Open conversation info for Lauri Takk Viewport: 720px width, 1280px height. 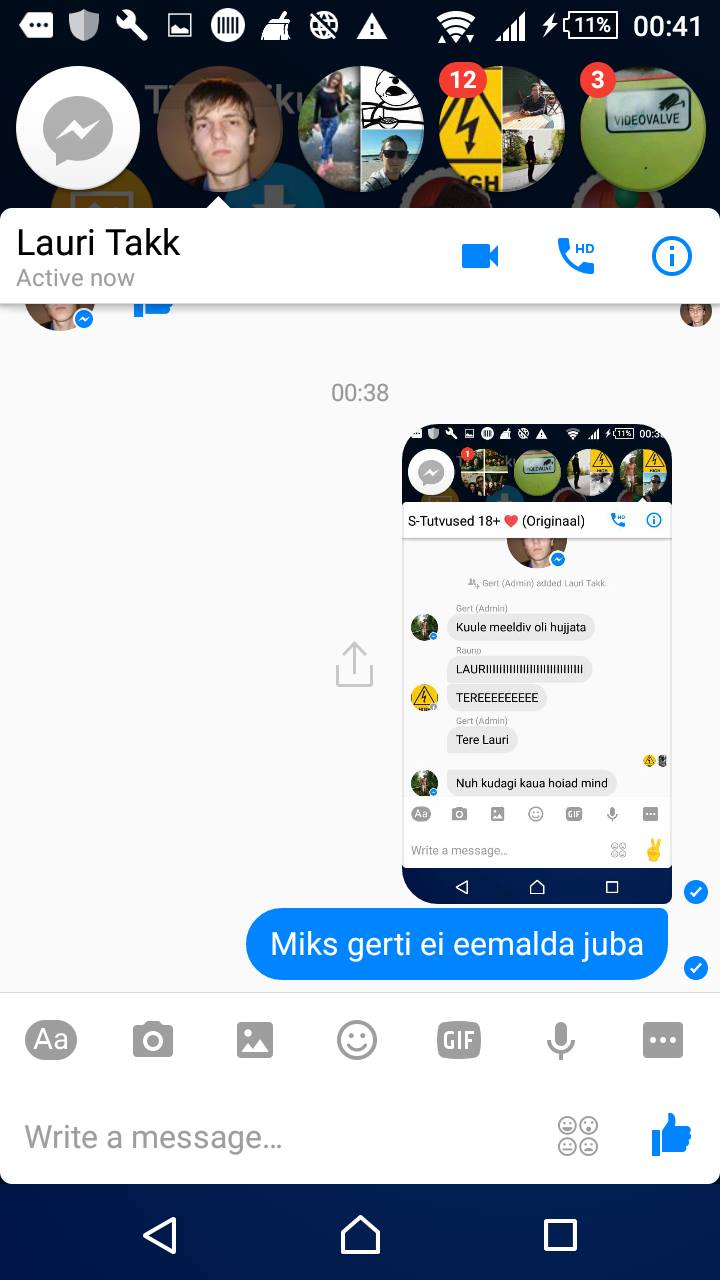[x=672, y=257]
